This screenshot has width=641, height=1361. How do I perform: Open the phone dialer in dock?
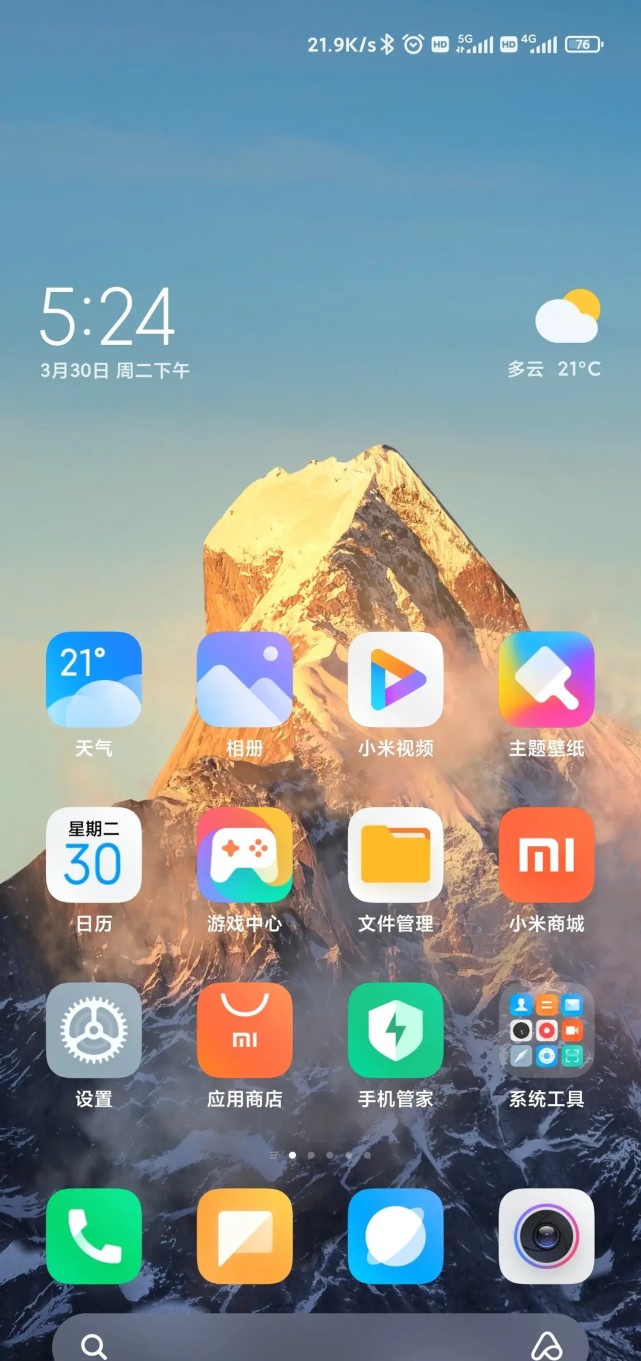pos(94,1236)
